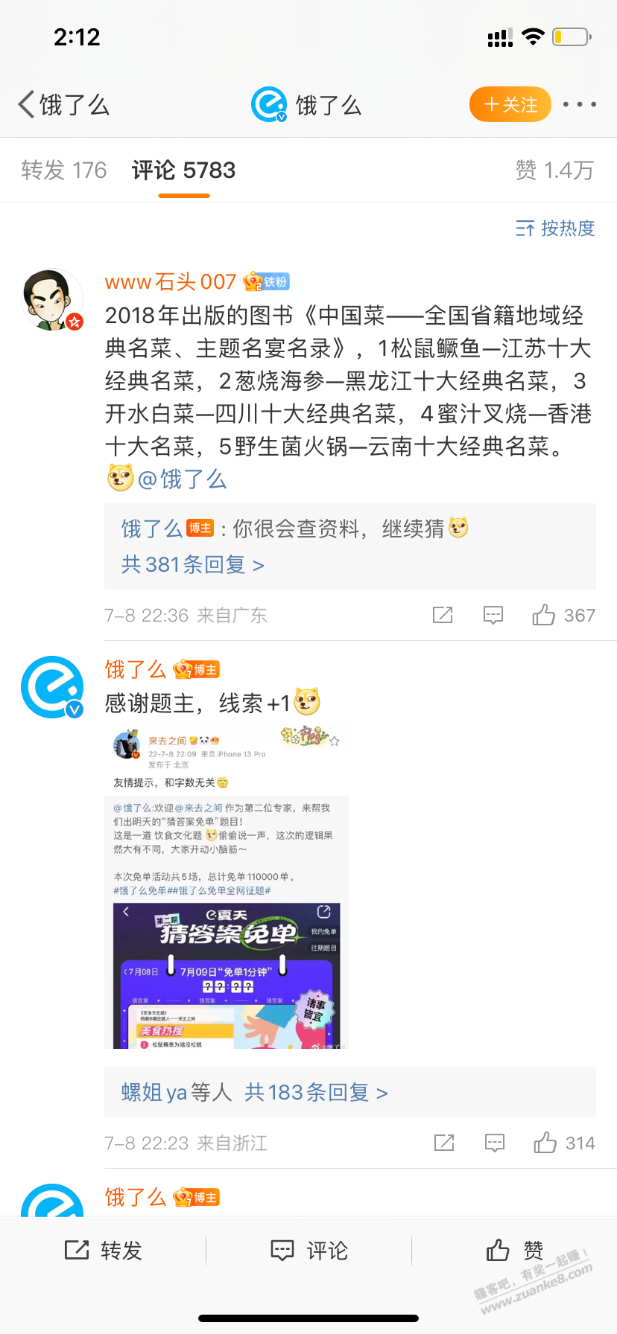Expand 共381条回复 replies
This screenshot has width=617, height=1334.
click(x=193, y=564)
